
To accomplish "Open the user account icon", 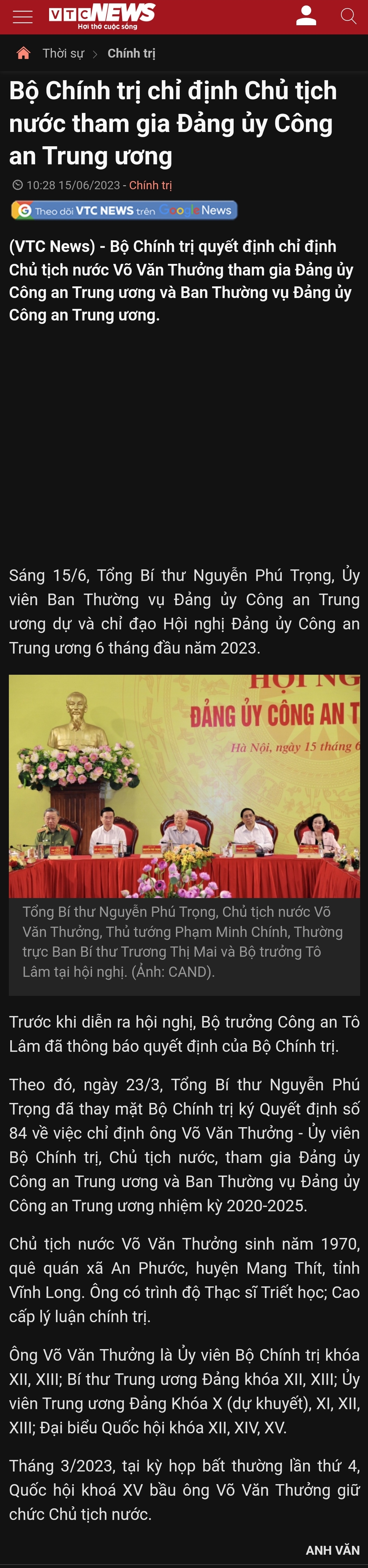I will (x=306, y=16).
